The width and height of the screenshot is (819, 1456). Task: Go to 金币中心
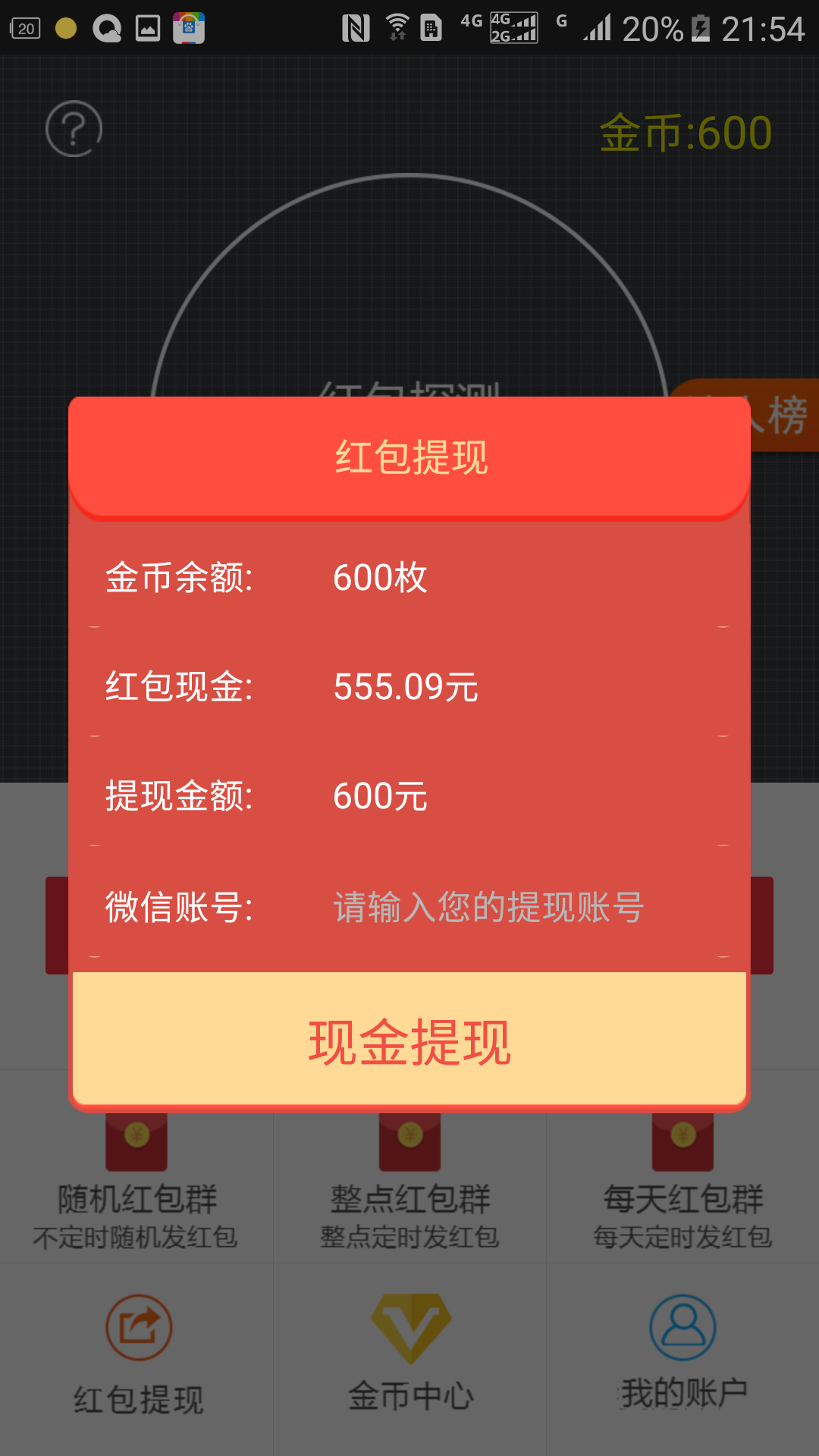(x=410, y=1354)
